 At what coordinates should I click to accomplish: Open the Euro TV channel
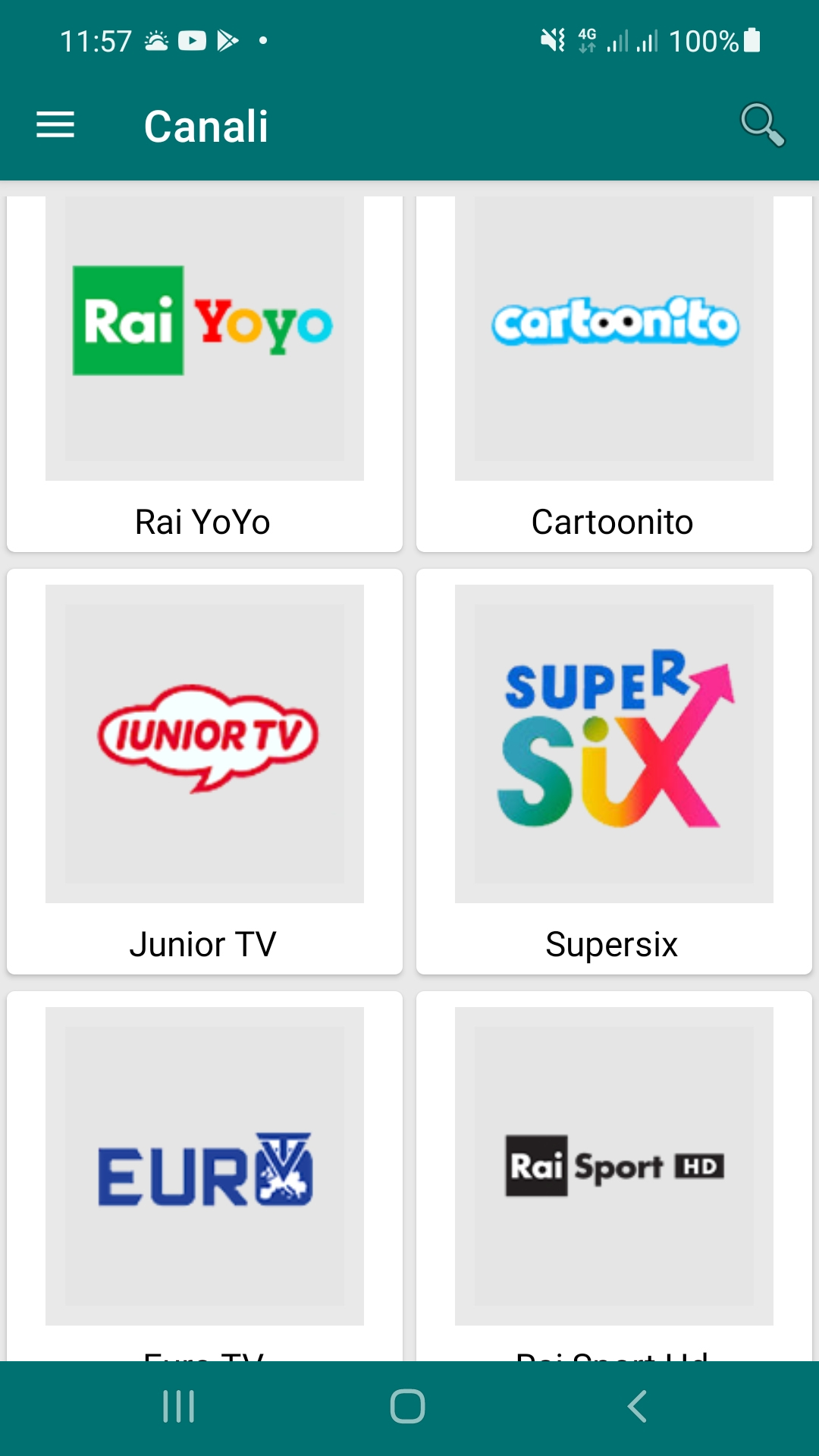205,1176
